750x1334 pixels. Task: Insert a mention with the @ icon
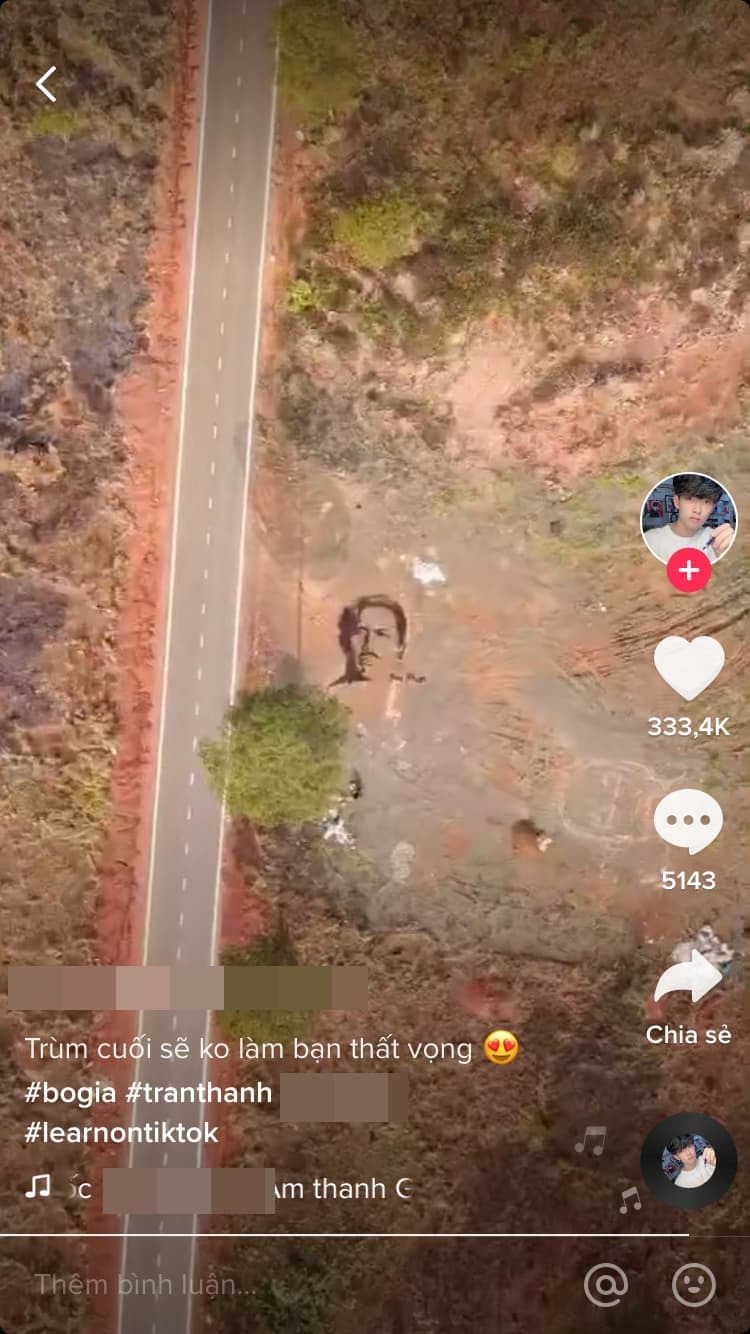(x=606, y=1285)
